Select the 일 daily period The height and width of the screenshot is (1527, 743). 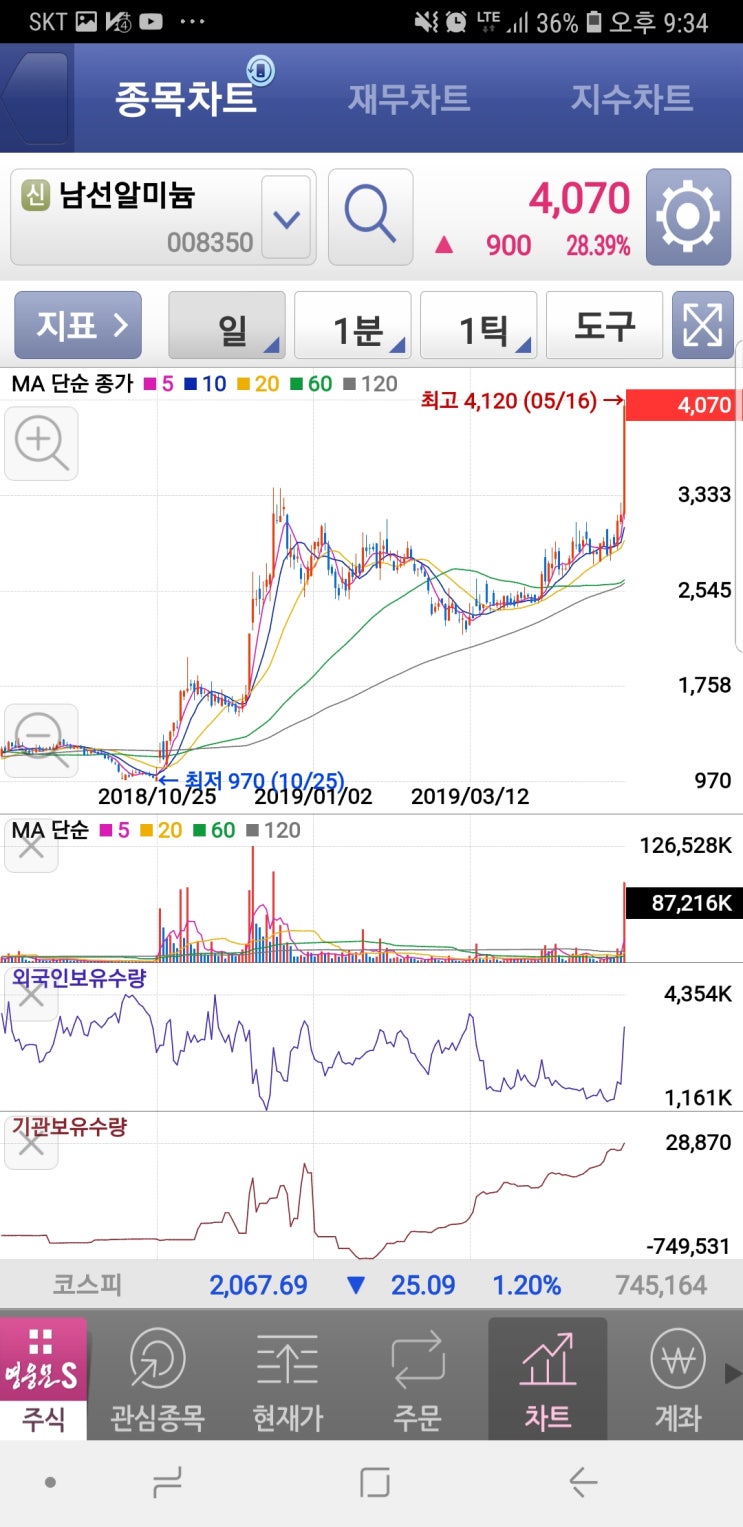(227, 325)
